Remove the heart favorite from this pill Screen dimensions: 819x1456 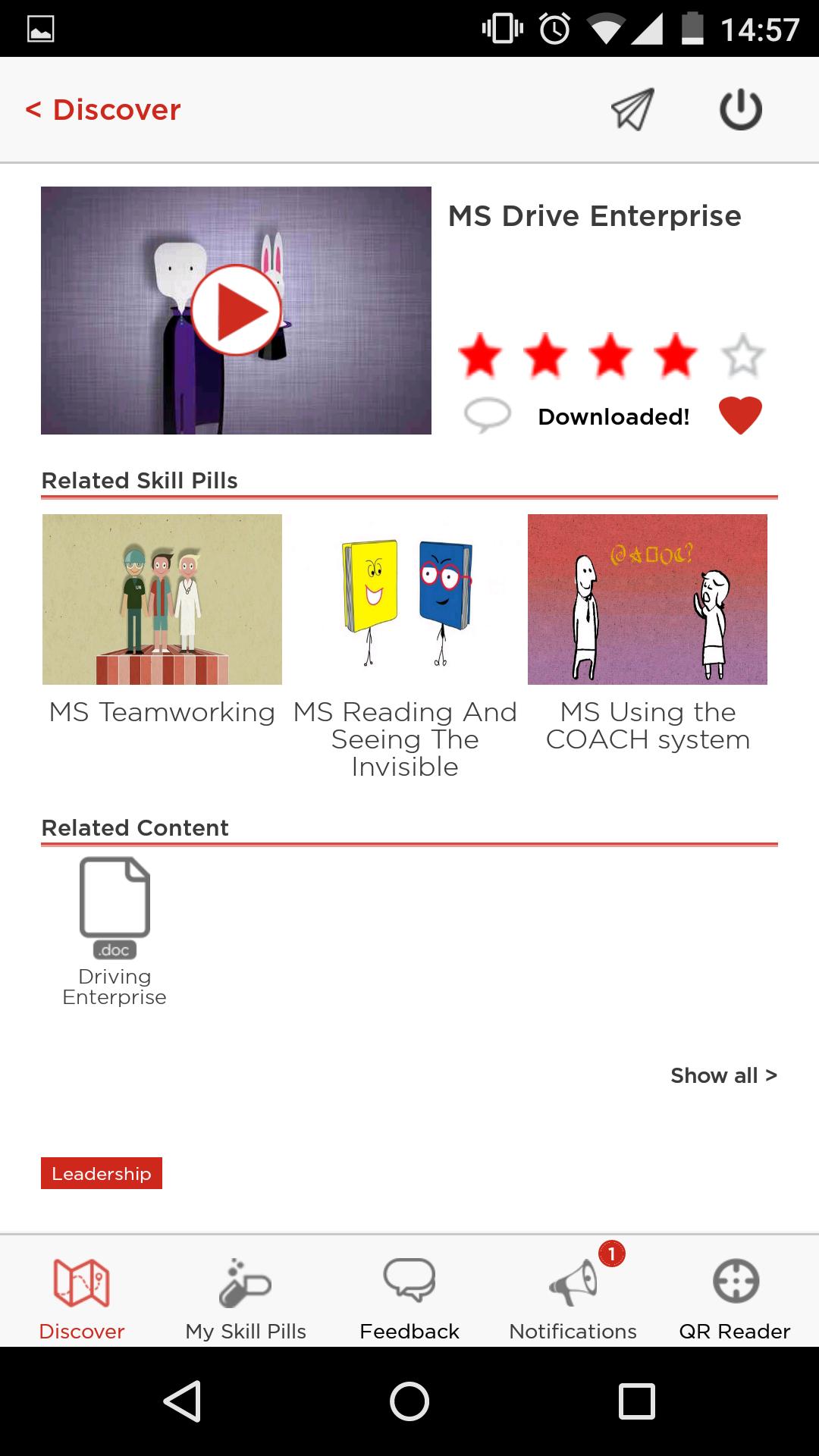(x=740, y=416)
